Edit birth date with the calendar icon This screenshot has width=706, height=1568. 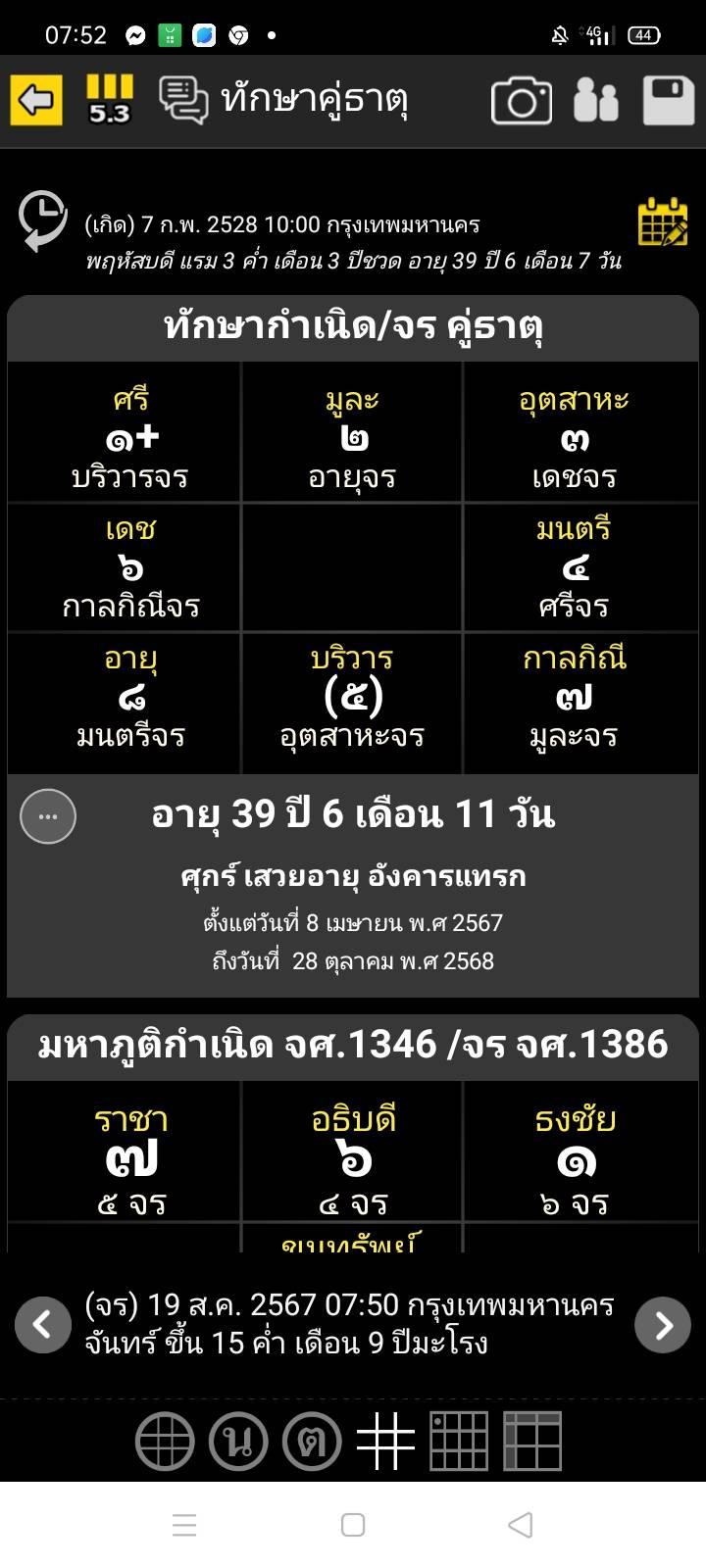664,221
